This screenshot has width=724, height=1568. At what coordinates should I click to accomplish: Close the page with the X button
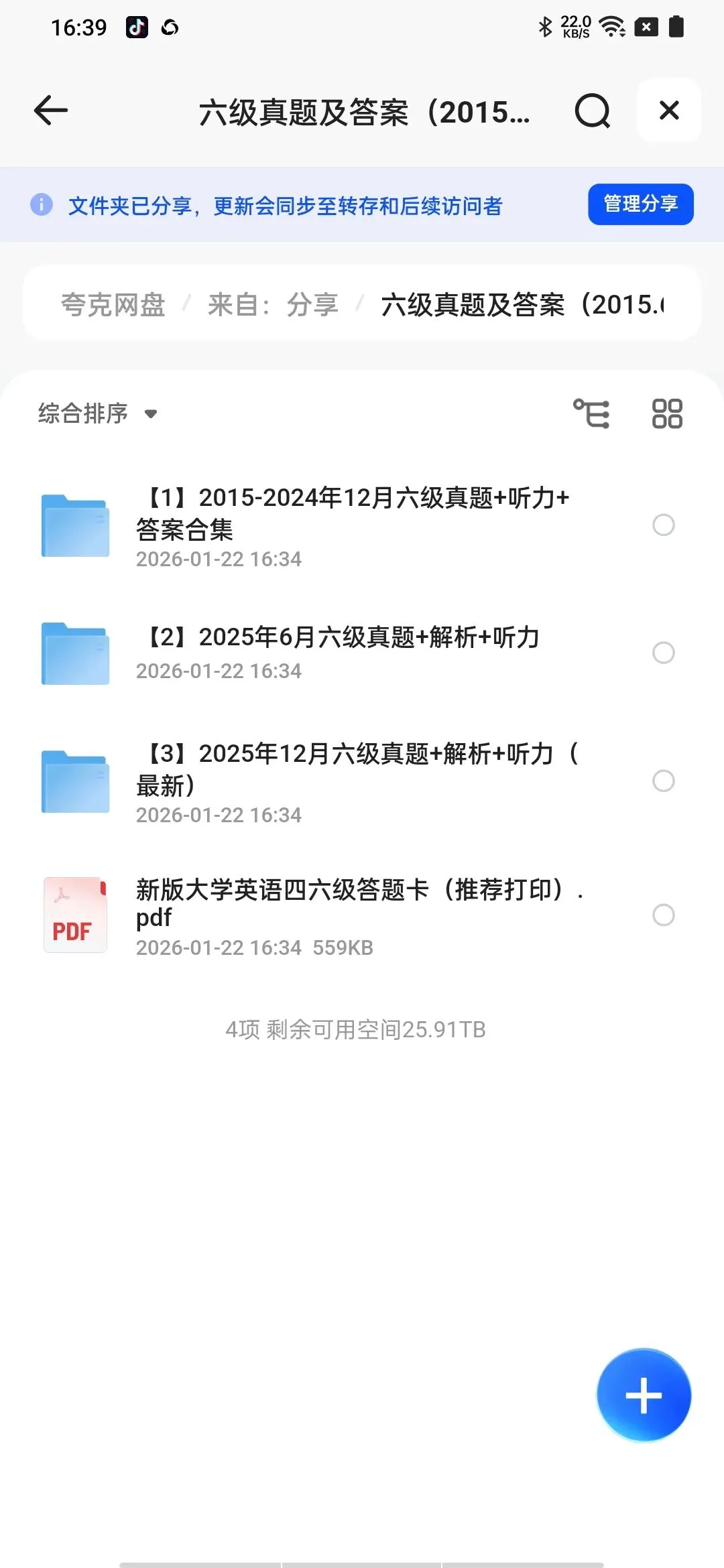pos(668,111)
